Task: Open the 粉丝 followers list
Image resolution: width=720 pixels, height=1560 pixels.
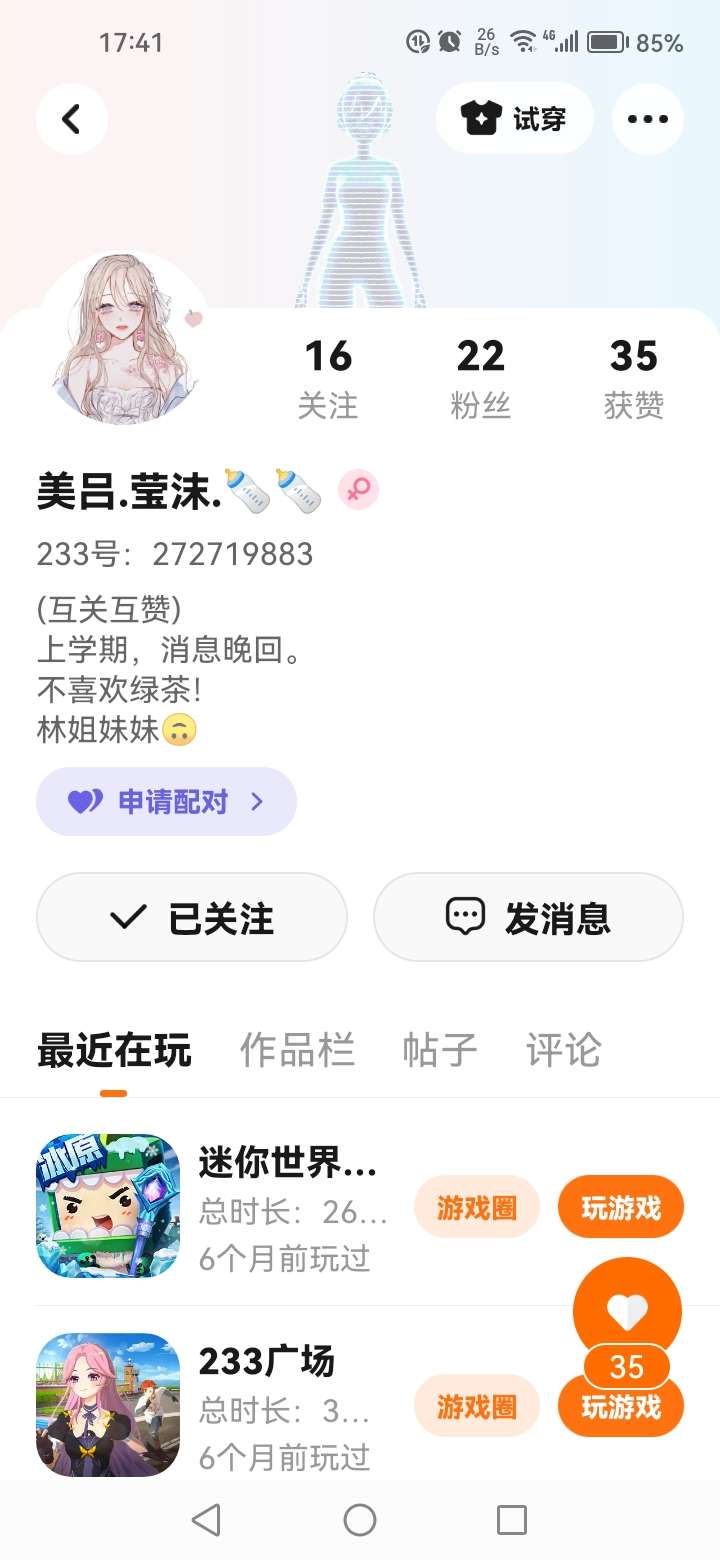Action: pyautogui.click(x=481, y=378)
